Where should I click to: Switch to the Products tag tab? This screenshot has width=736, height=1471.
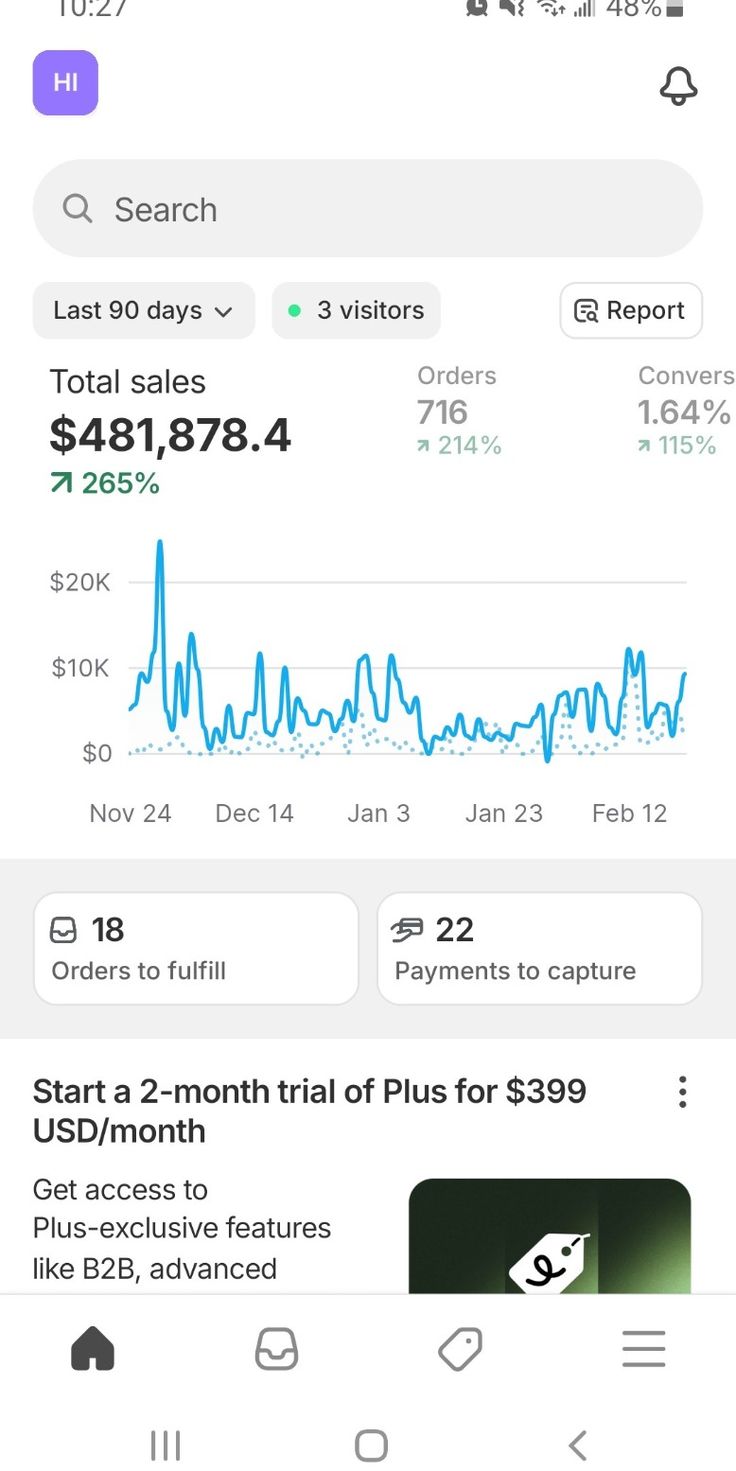[460, 1350]
